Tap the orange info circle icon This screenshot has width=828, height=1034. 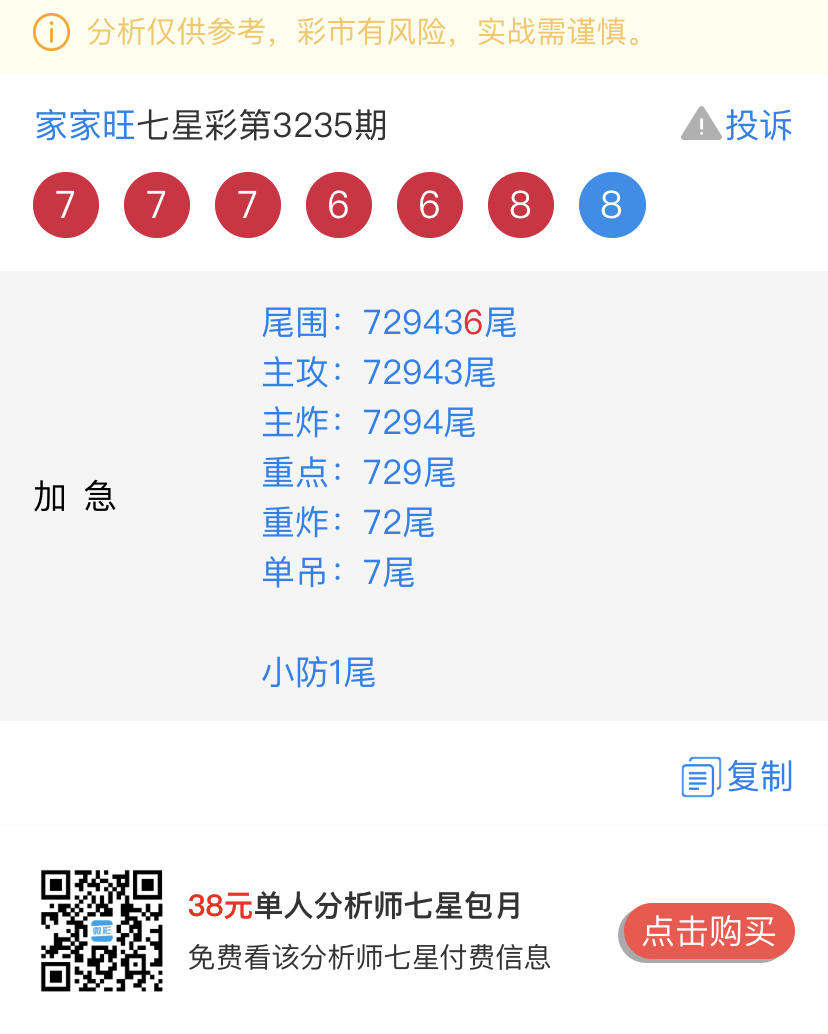49,31
